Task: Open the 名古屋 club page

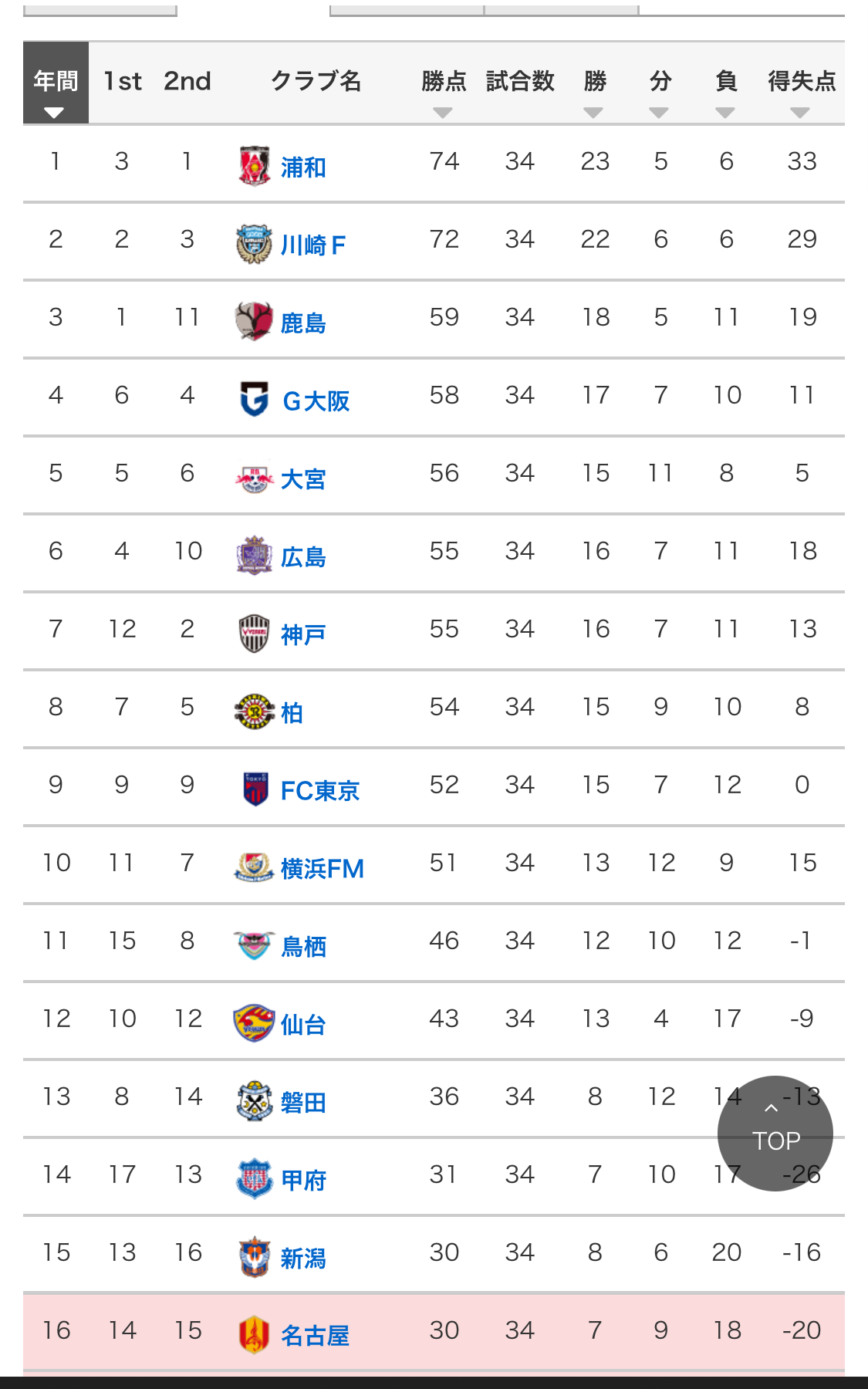Action: (x=314, y=1335)
